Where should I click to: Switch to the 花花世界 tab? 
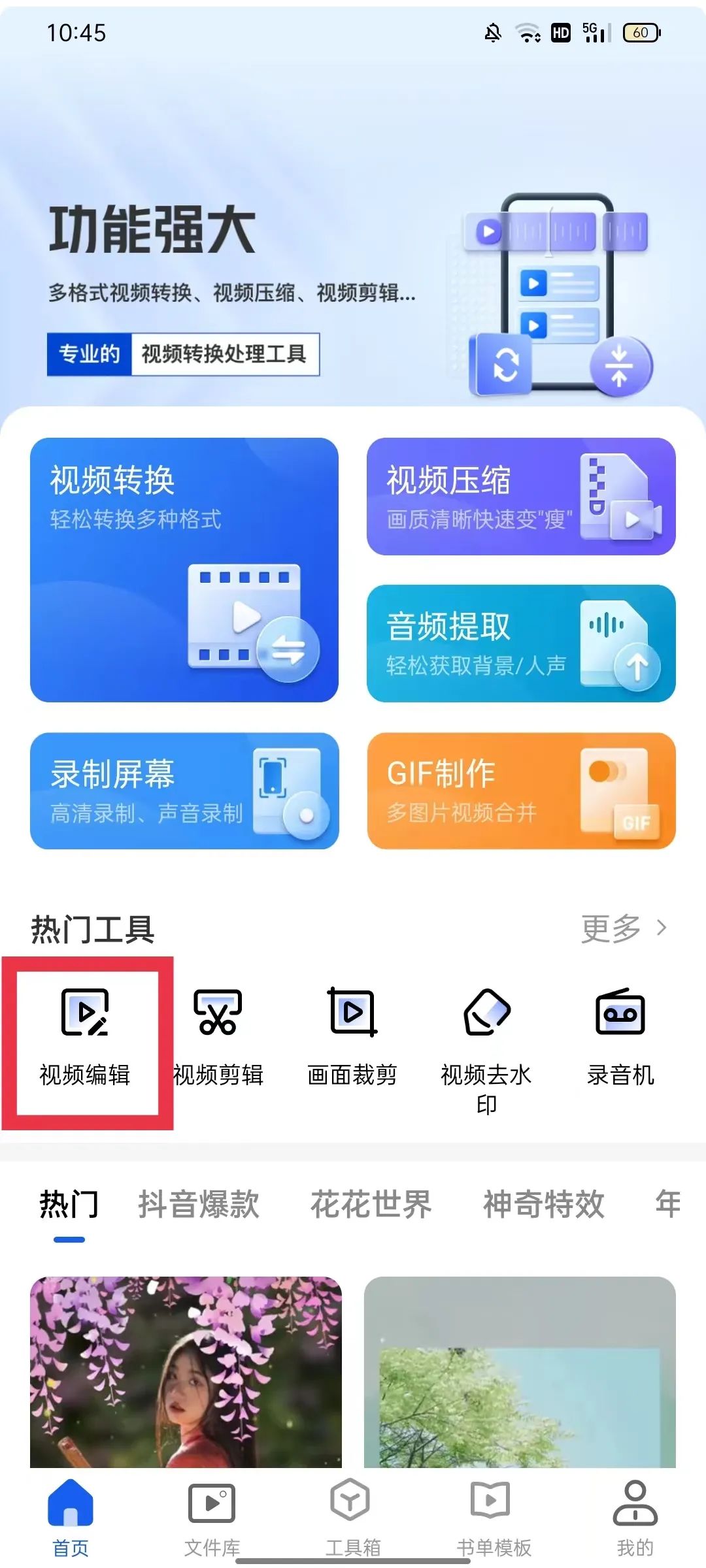[x=371, y=1204]
